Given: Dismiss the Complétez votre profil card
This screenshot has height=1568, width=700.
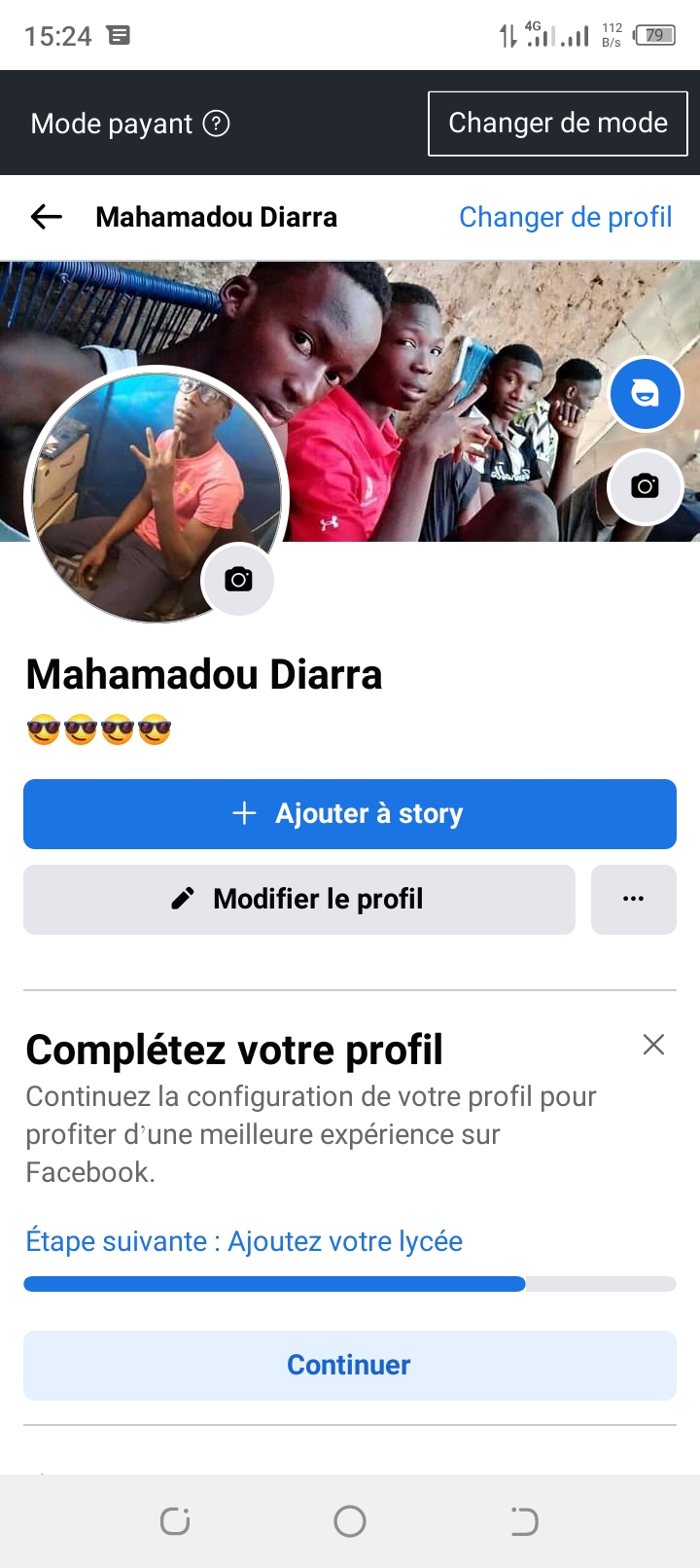Looking at the screenshot, I should (653, 1045).
